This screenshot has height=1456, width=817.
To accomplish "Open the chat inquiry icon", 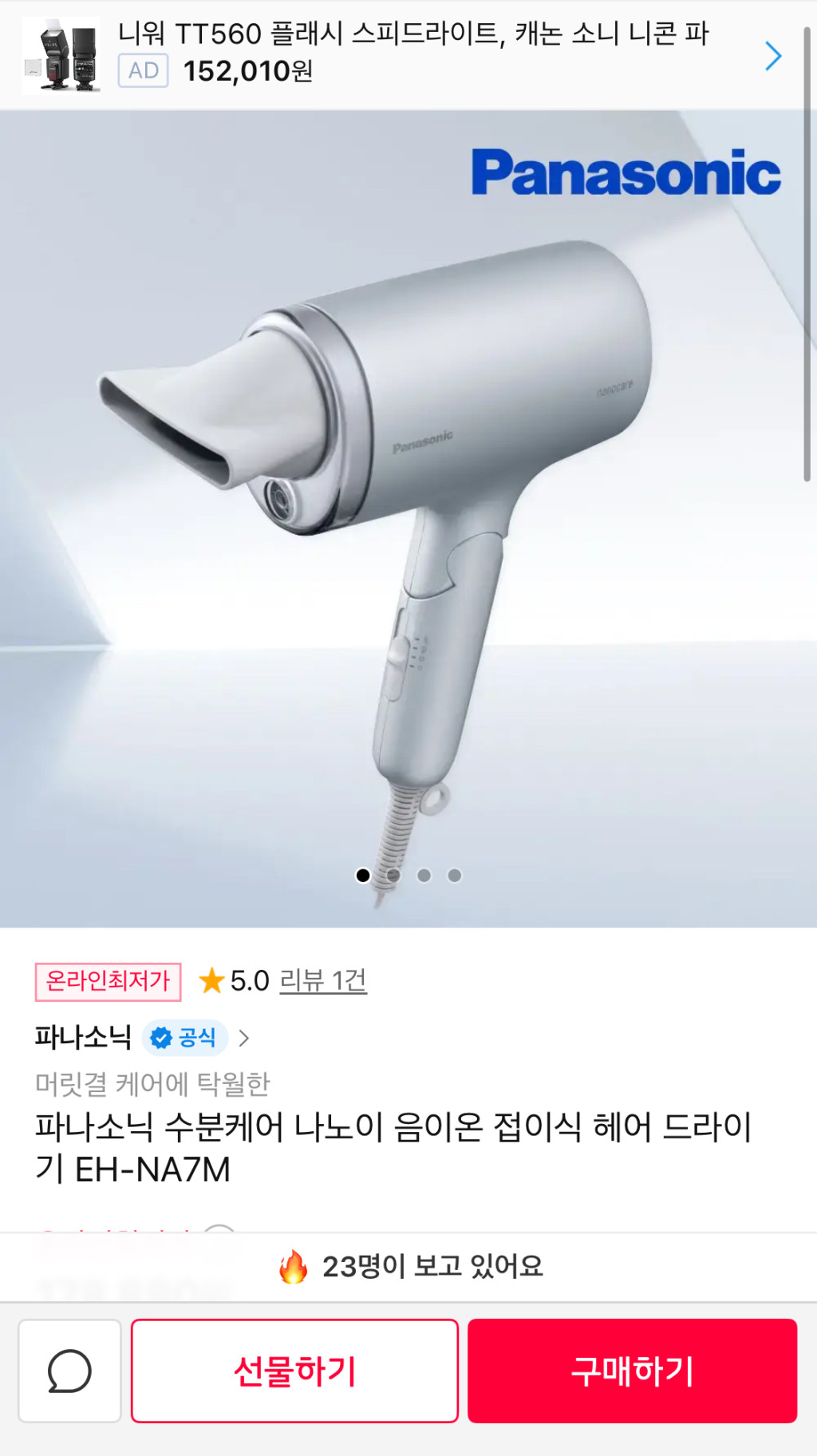I will point(69,1371).
